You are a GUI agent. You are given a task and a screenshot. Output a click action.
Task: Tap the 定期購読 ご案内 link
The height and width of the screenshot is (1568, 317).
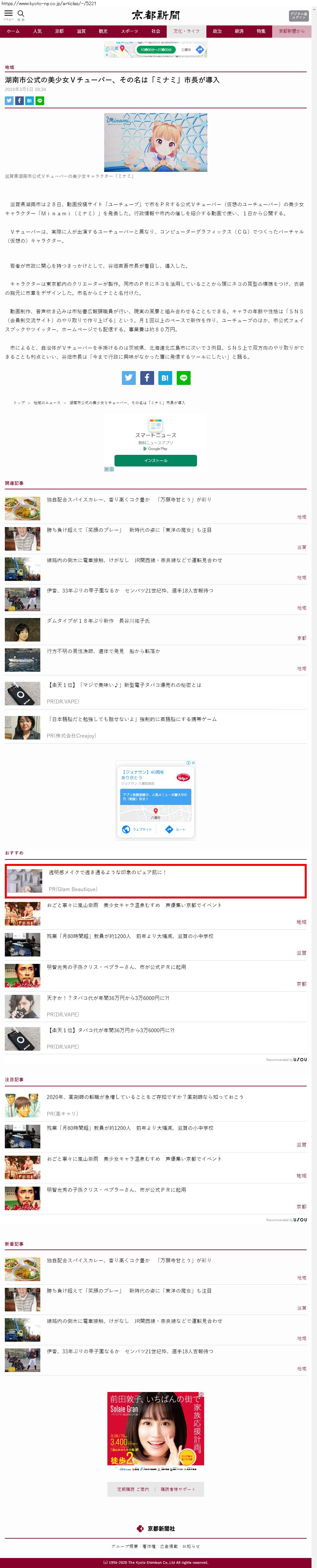pos(133,1489)
